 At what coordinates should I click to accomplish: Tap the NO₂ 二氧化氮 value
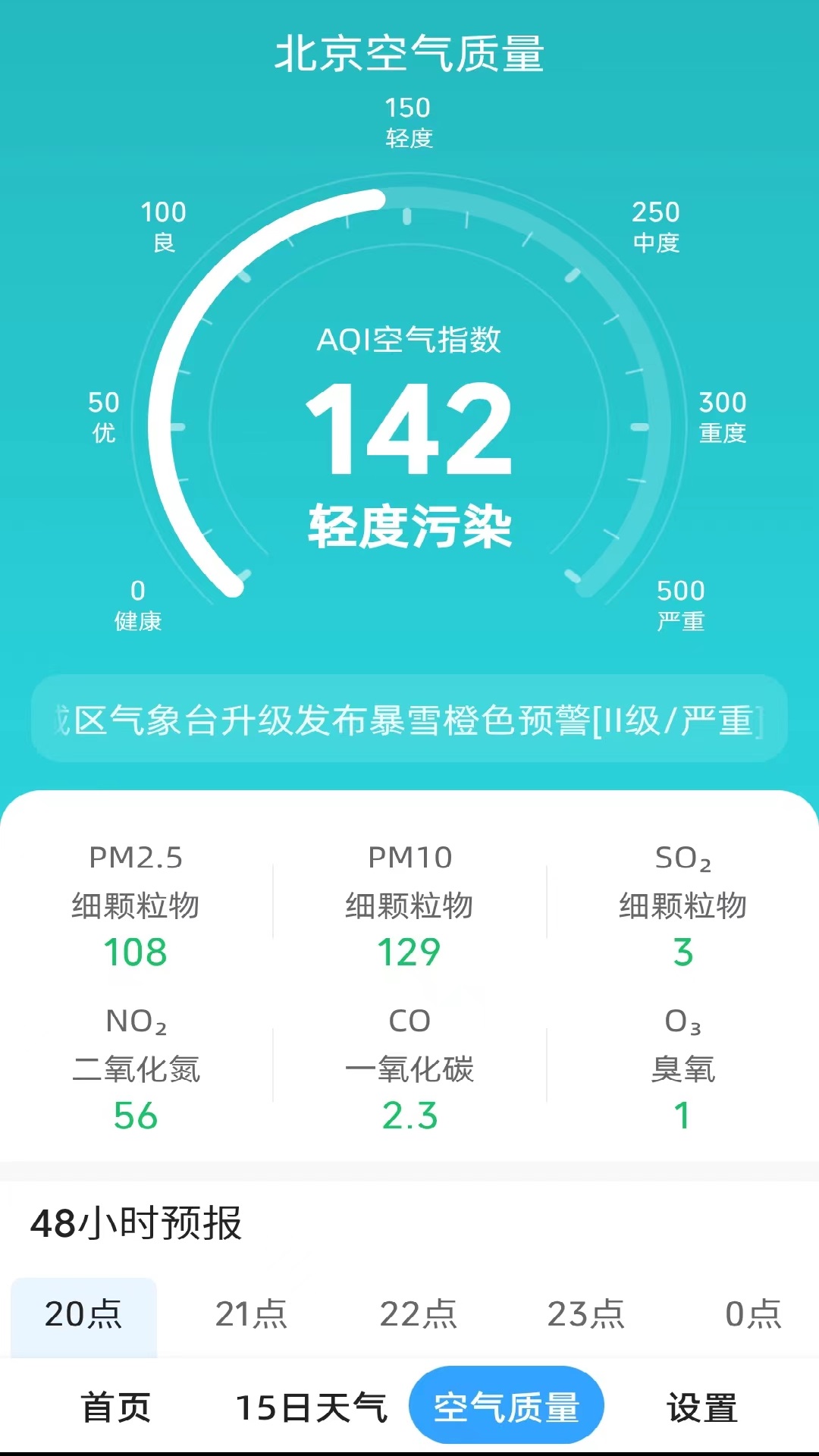click(x=136, y=1116)
